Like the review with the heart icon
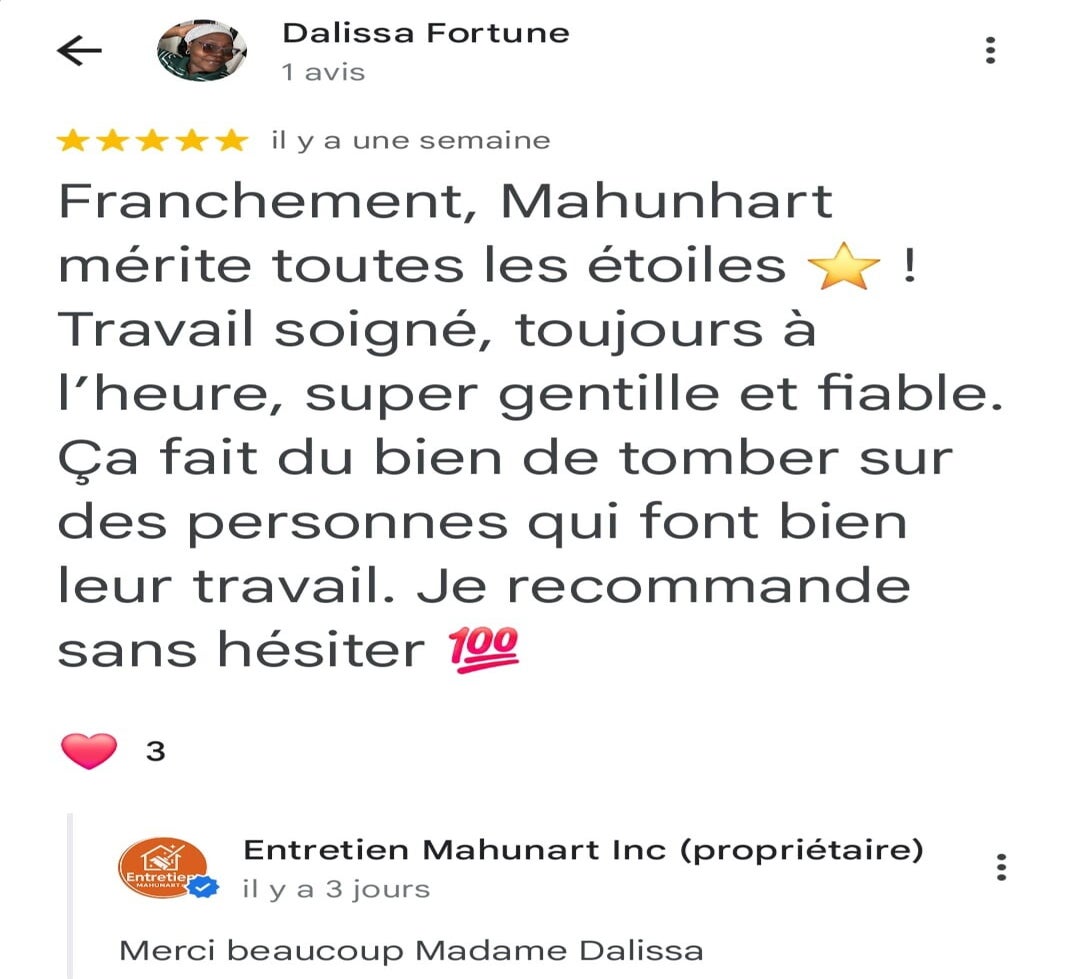Screen dimensions: 1077x979 (x=89, y=750)
